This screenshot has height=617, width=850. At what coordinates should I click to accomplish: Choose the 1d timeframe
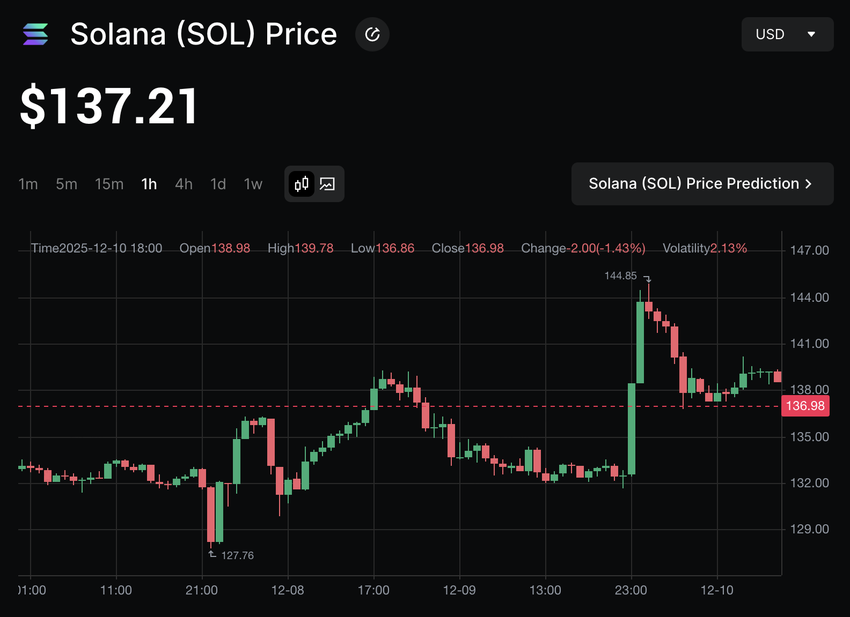point(218,184)
